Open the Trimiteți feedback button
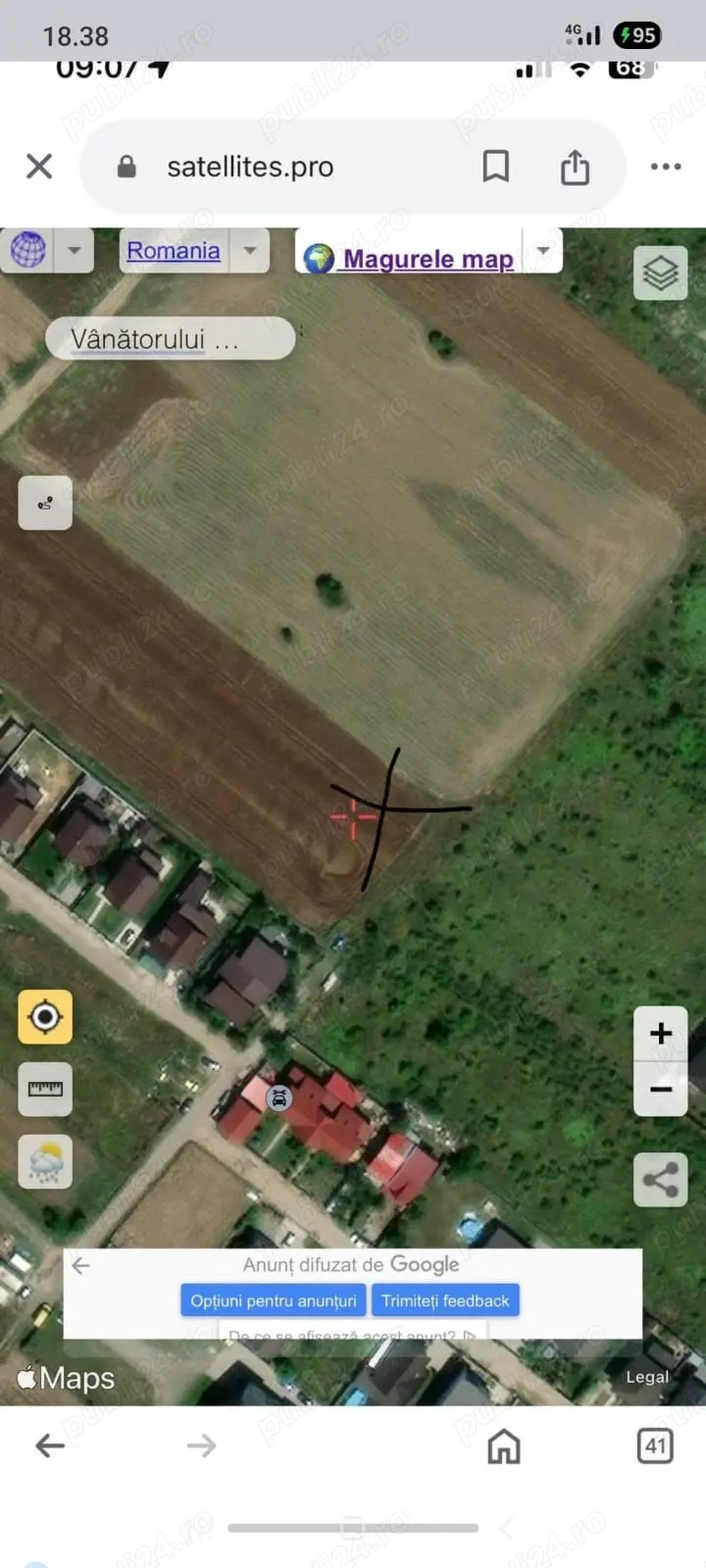The height and width of the screenshot is (1568, 706). click(x=445, y=1300)
